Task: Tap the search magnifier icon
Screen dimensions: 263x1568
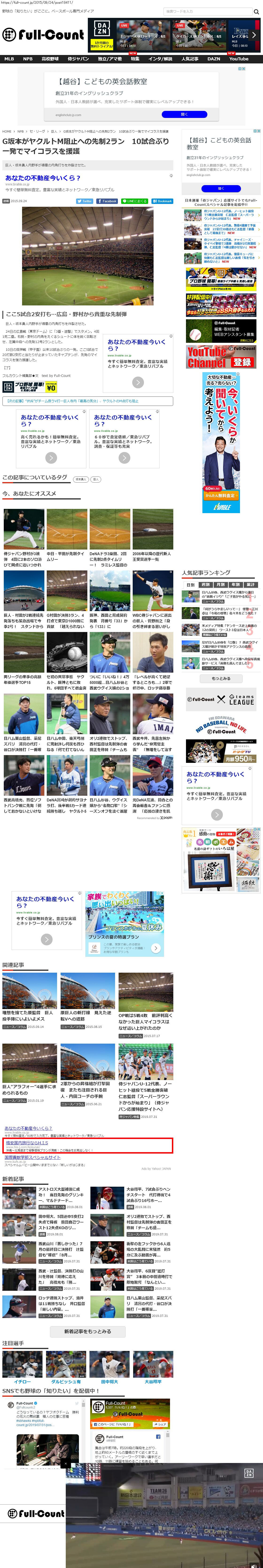Action: [256, 12]
